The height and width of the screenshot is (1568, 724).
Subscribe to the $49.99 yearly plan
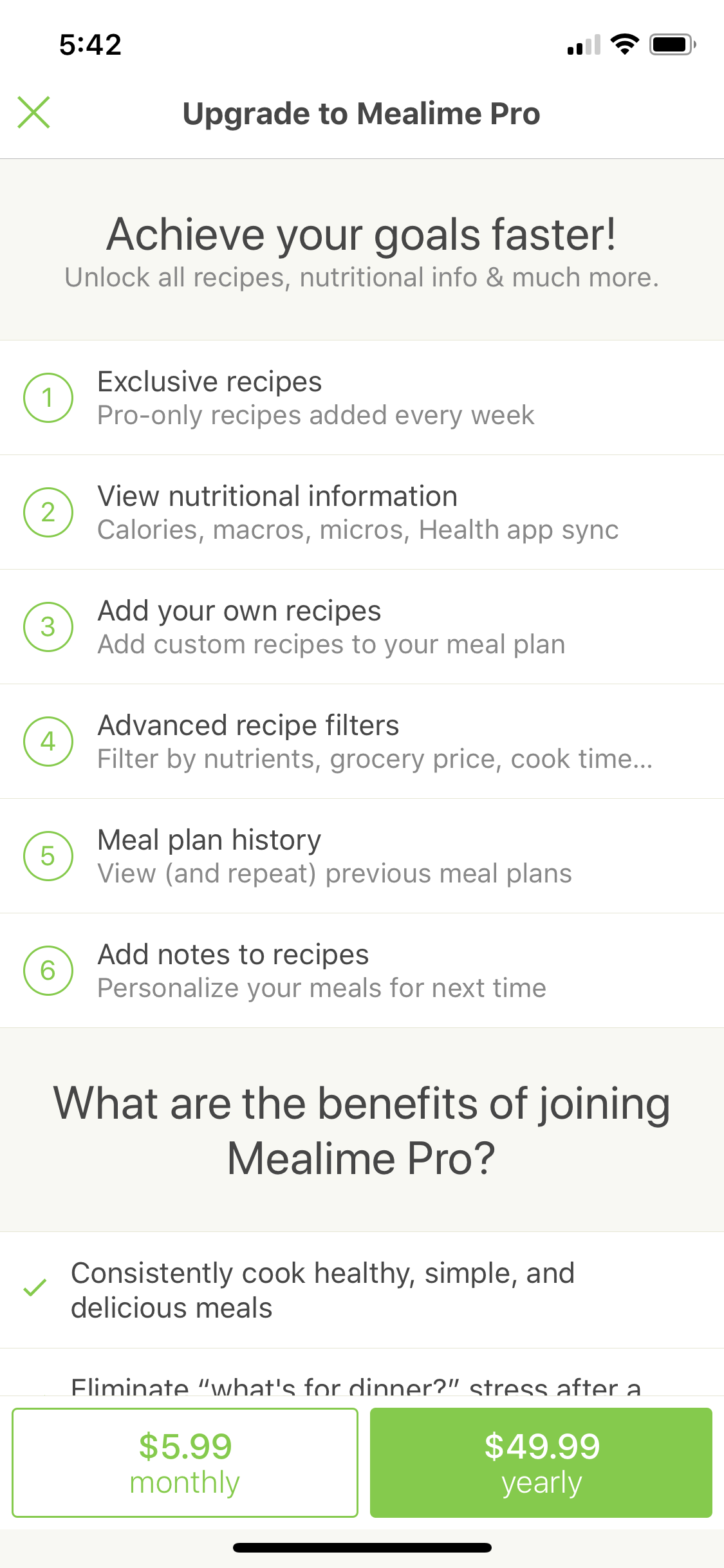541,1462
